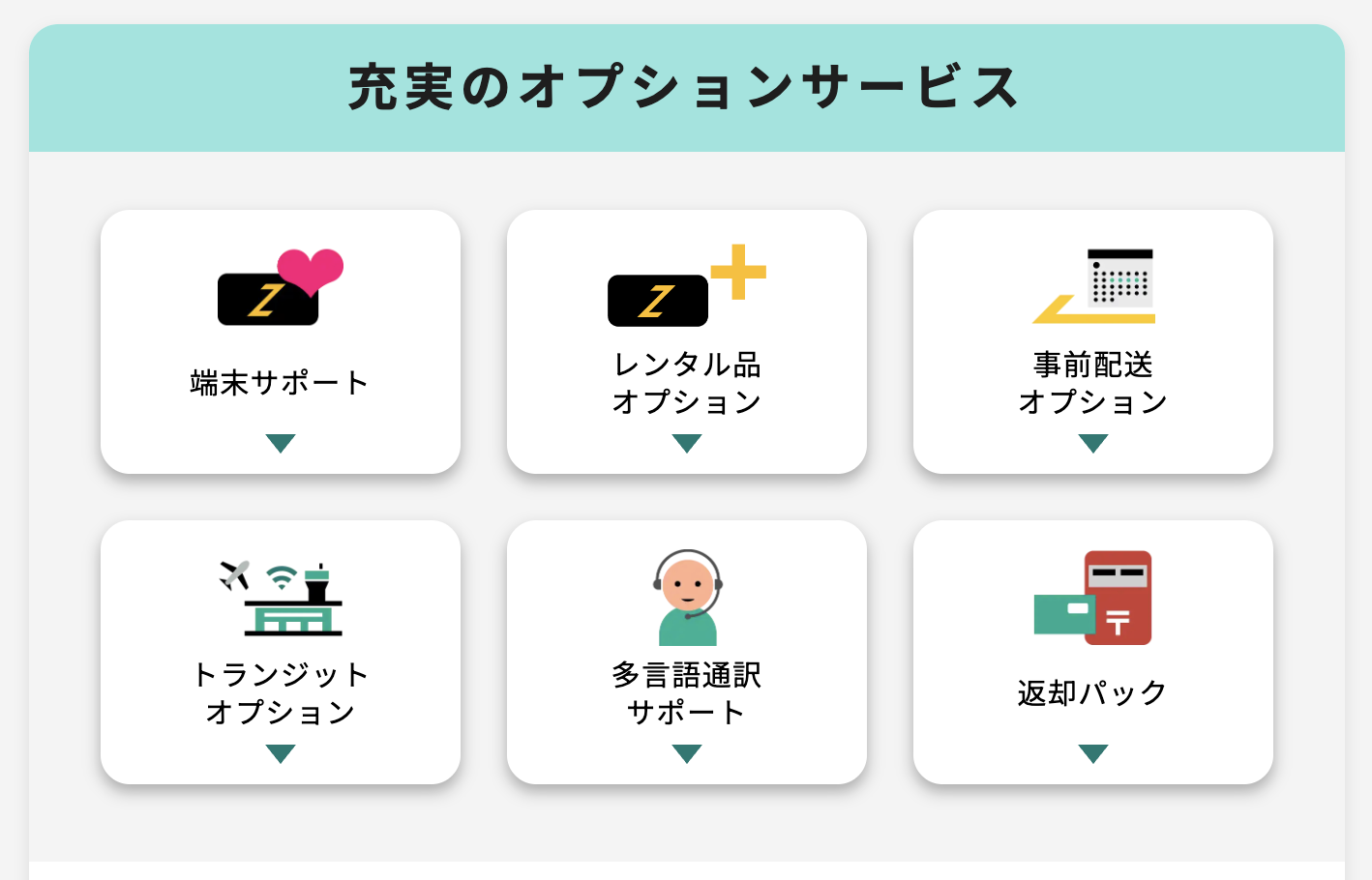Select the レンタル品オプション card
This screenshot has height=880, width=1372.
tap(687, 341)
